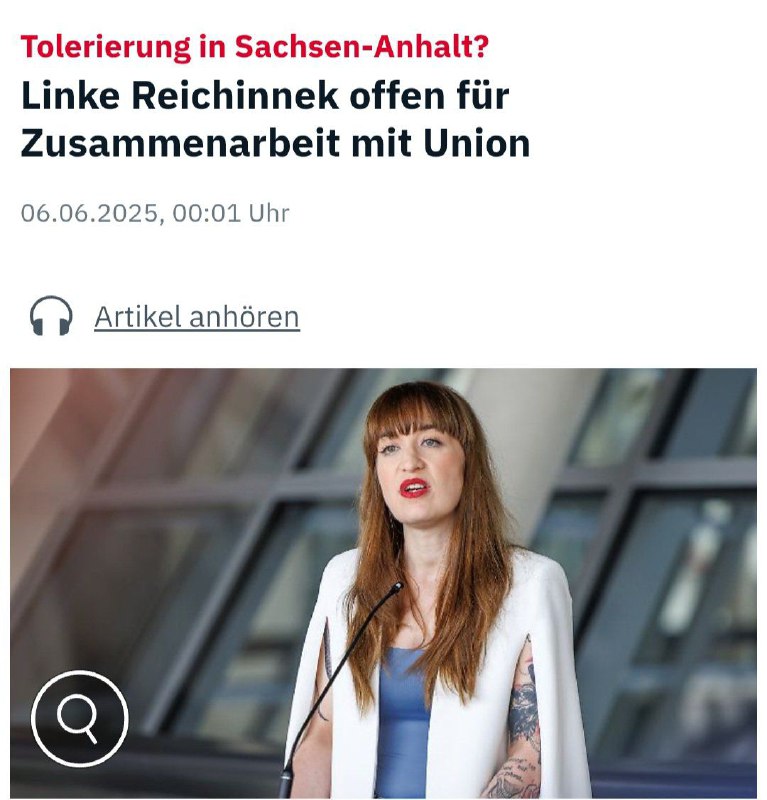Tap the 'Artikel anhören' audio link
Screen dimensions: 767x800
[x=196, y=317]
